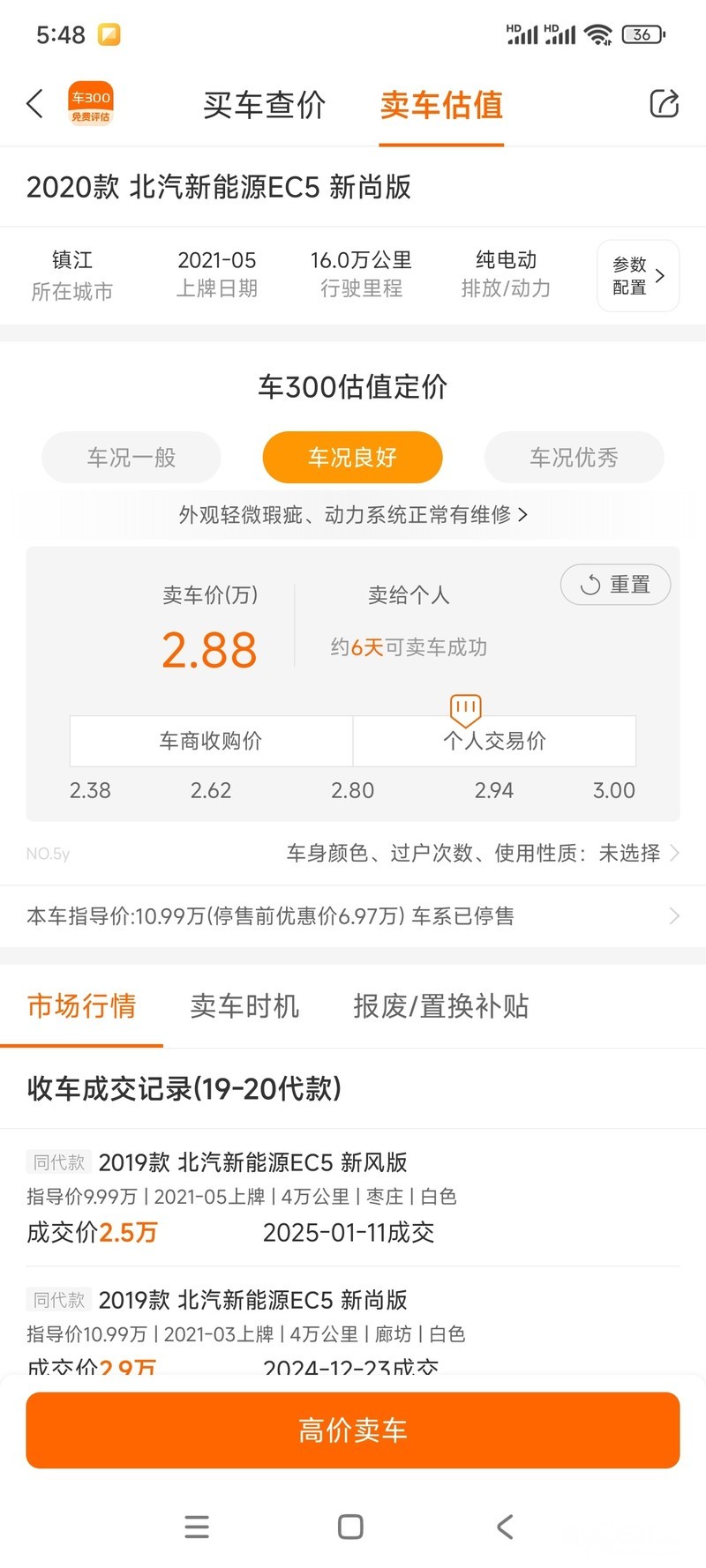706x1568 pixels.
Task: Select 车况优秀 condition
Action: pyautogui.click(x=574, y=458)
